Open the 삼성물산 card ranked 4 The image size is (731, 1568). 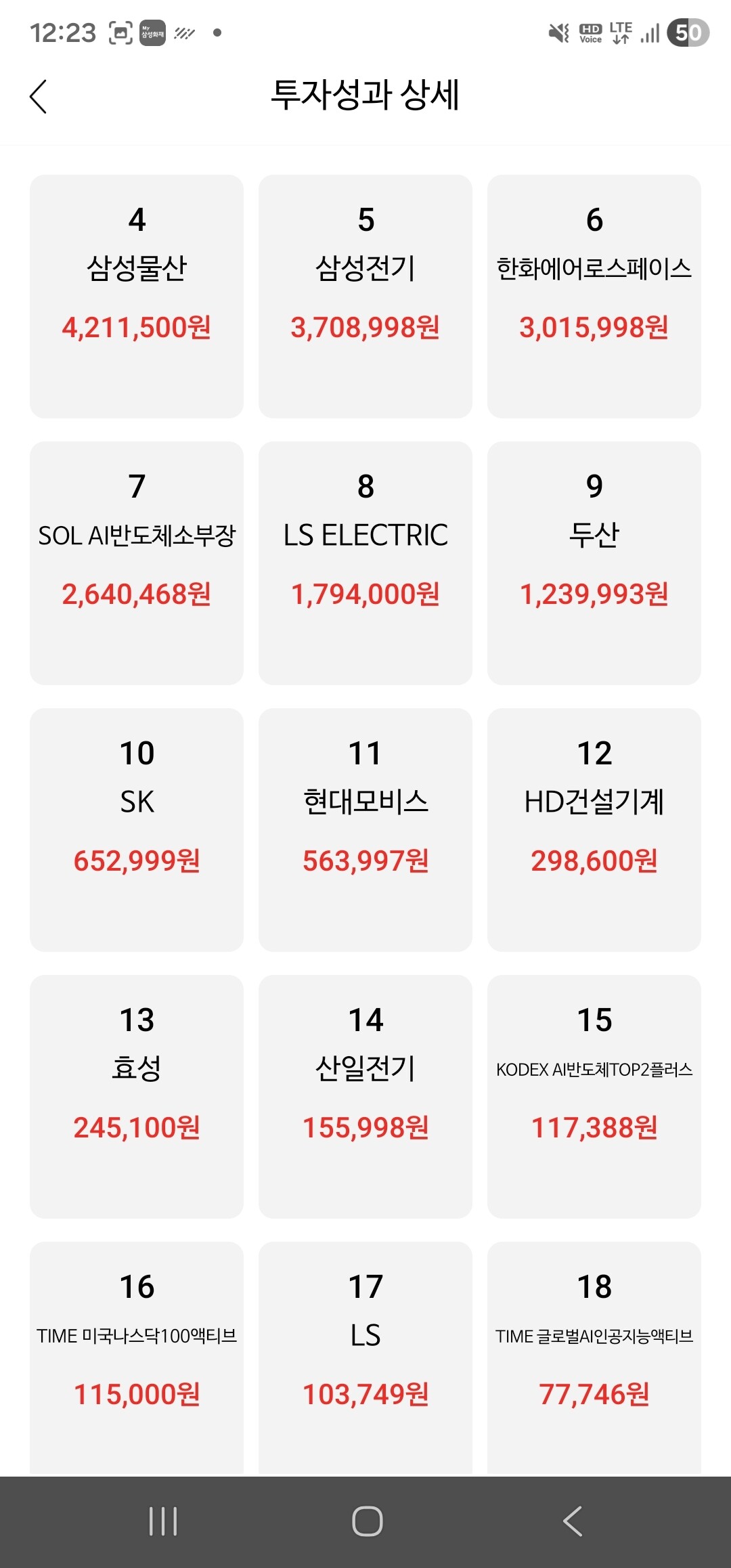(137, 297)
